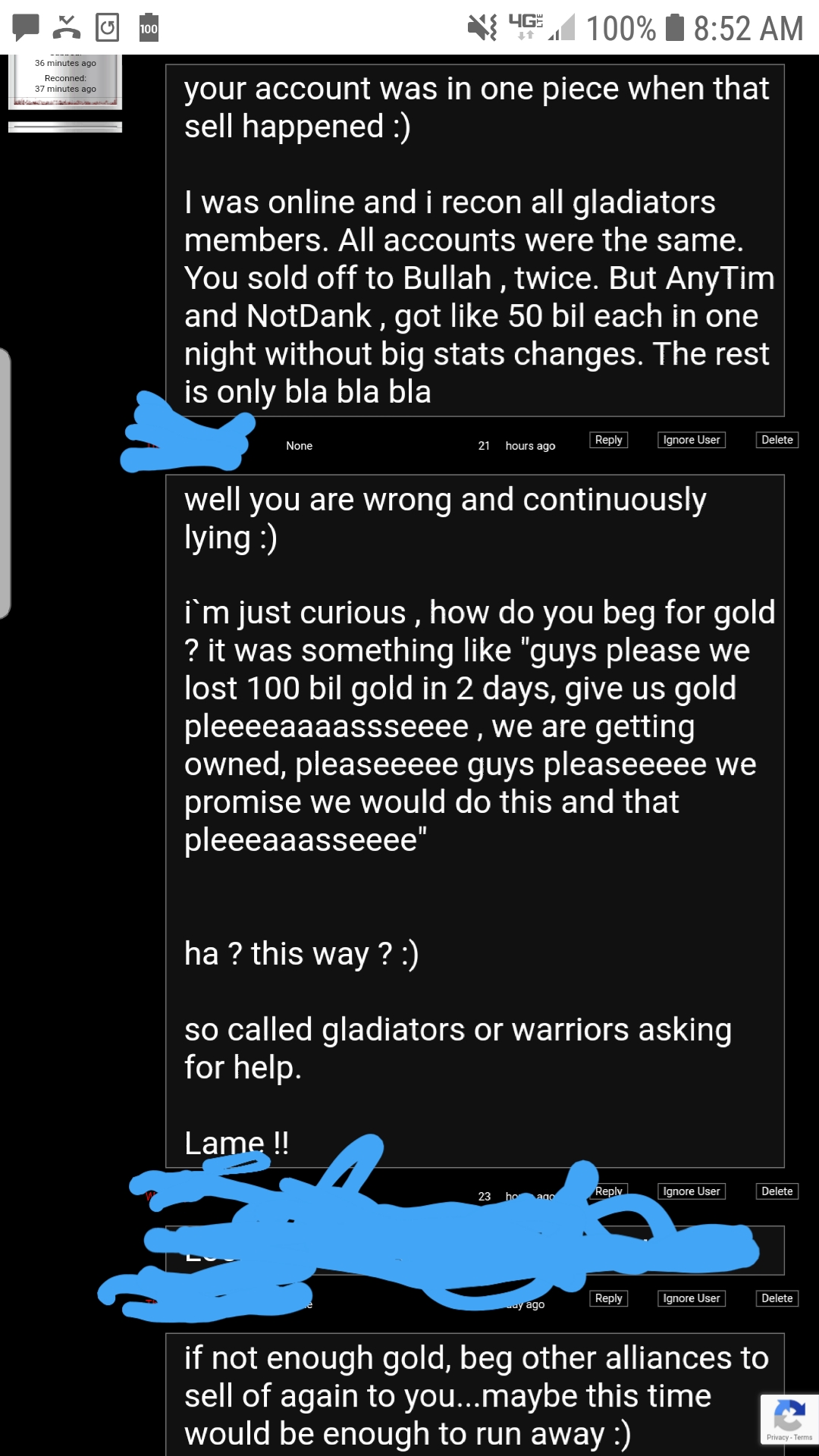Ignore user of the 21 hours ago message
The width and height of the screenshot is (819, 1456).
point(691,440)
